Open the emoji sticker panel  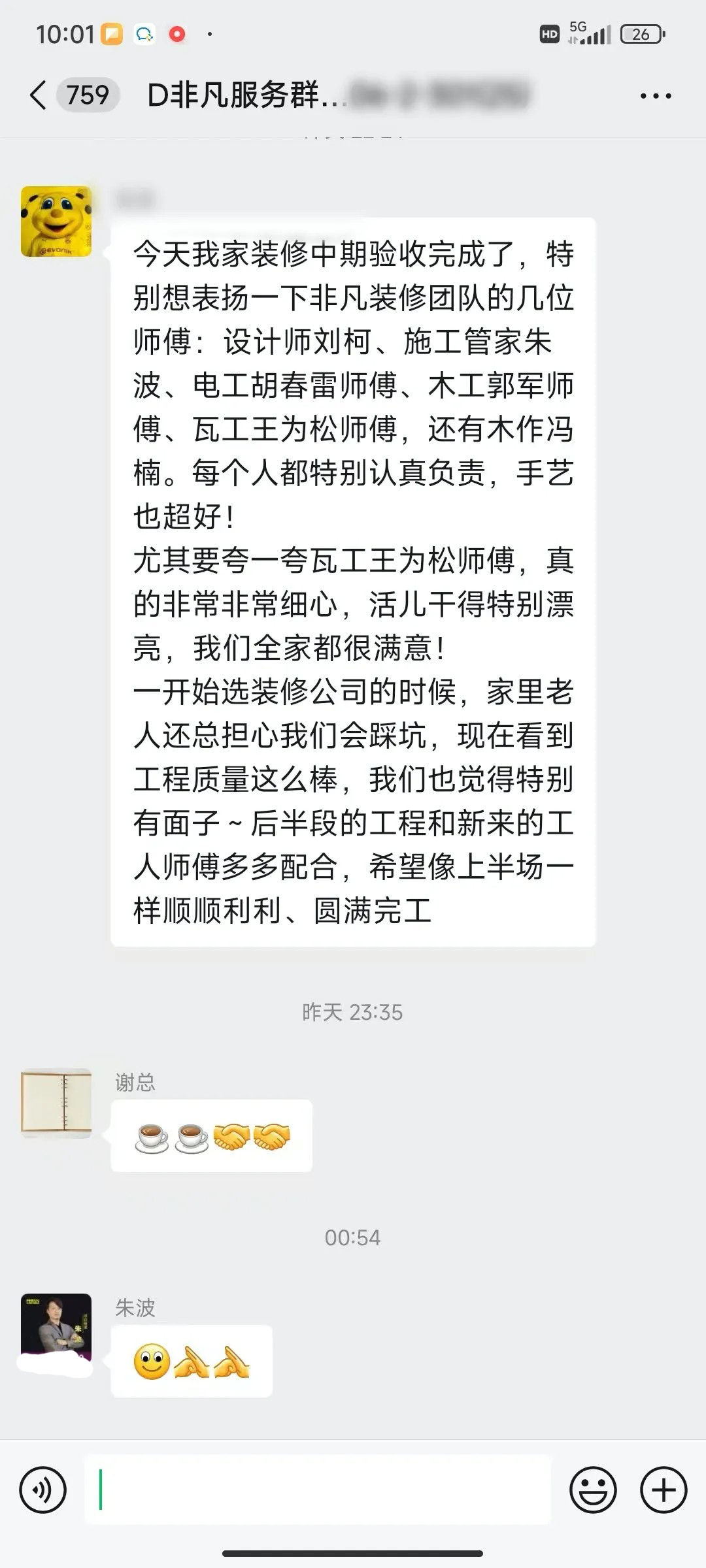point(593,1490)
